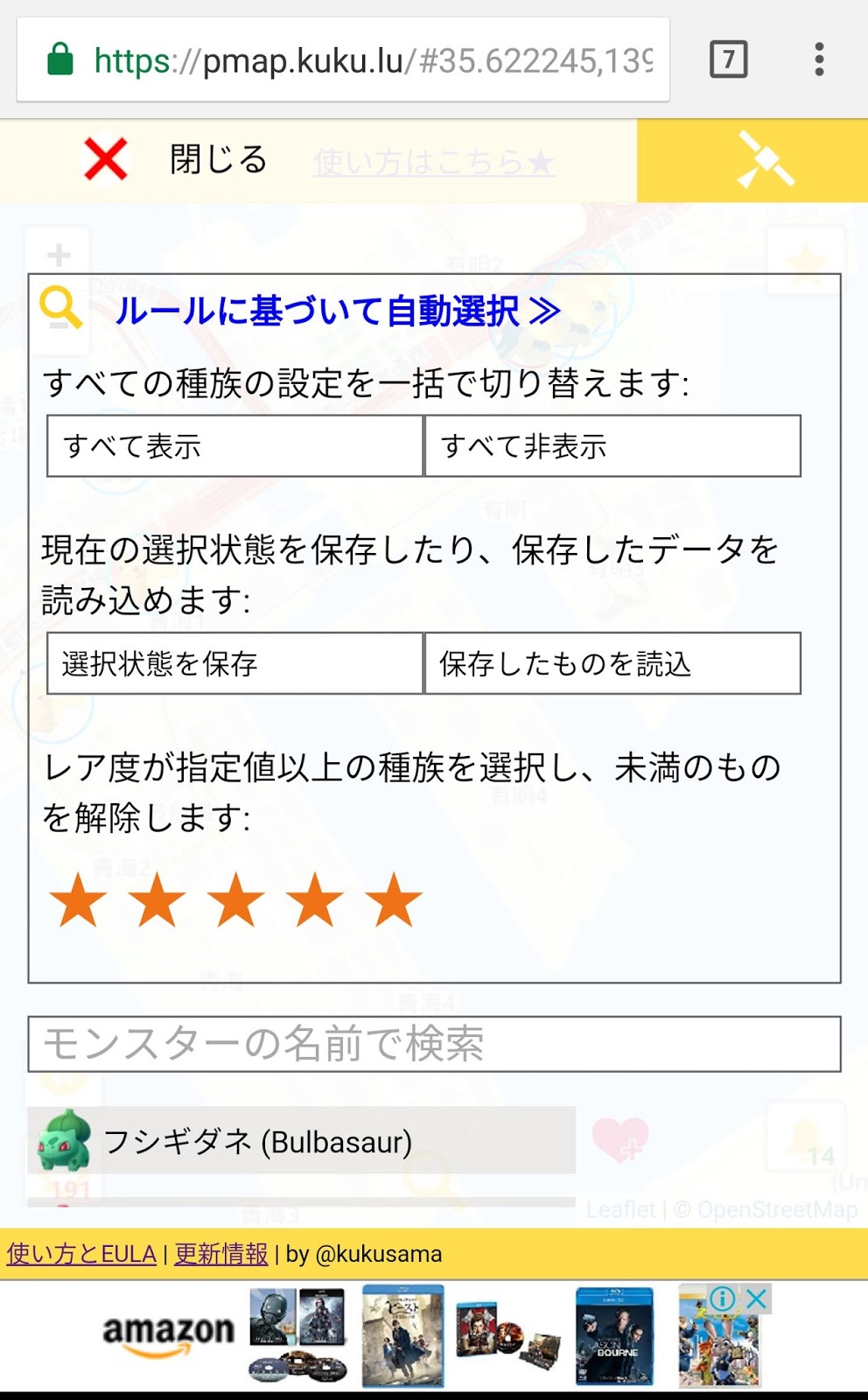Tap すべて表示 to show all species
The height and width of the screenshot is (1400, 868).
point(234,446)
